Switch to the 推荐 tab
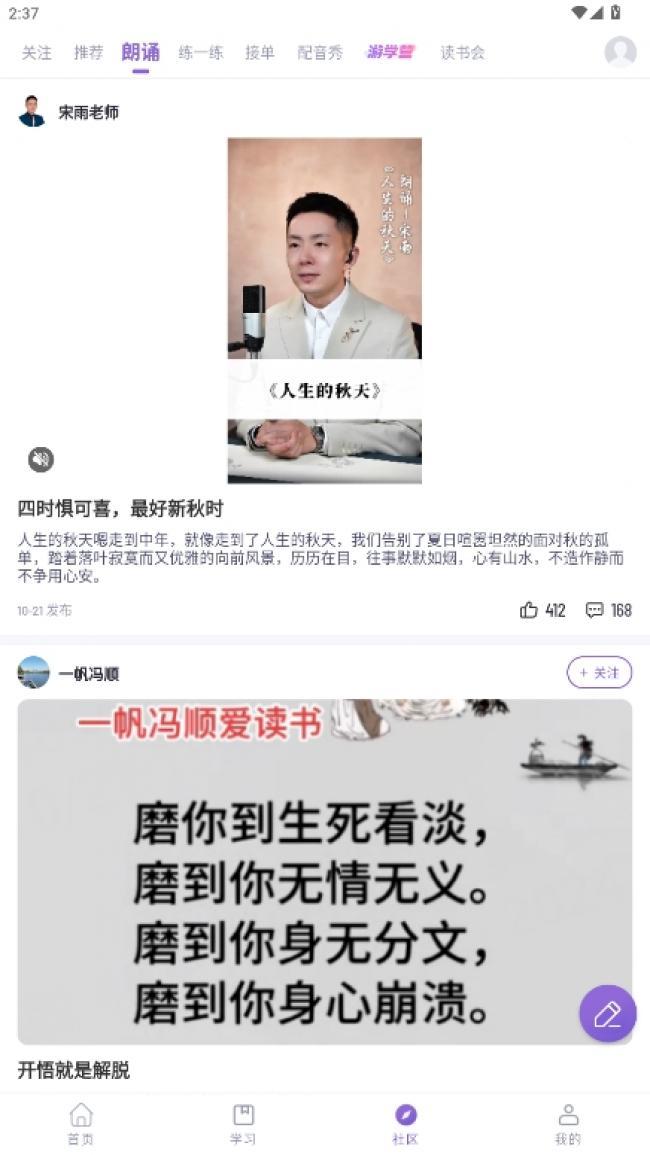The image size is (650, 1155). click(x=88, y=53)
